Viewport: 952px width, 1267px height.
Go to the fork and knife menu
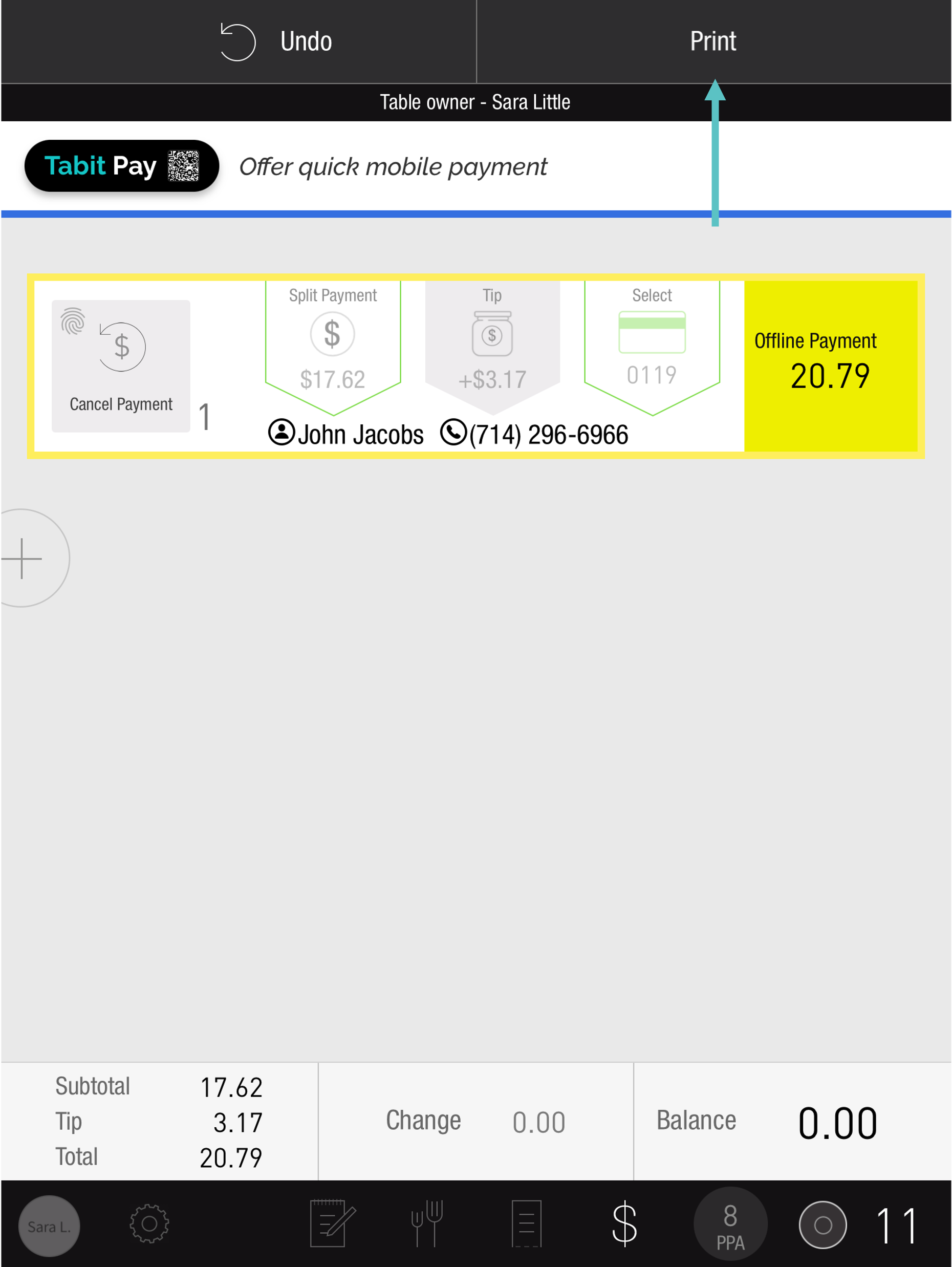tap(427, 1223)
